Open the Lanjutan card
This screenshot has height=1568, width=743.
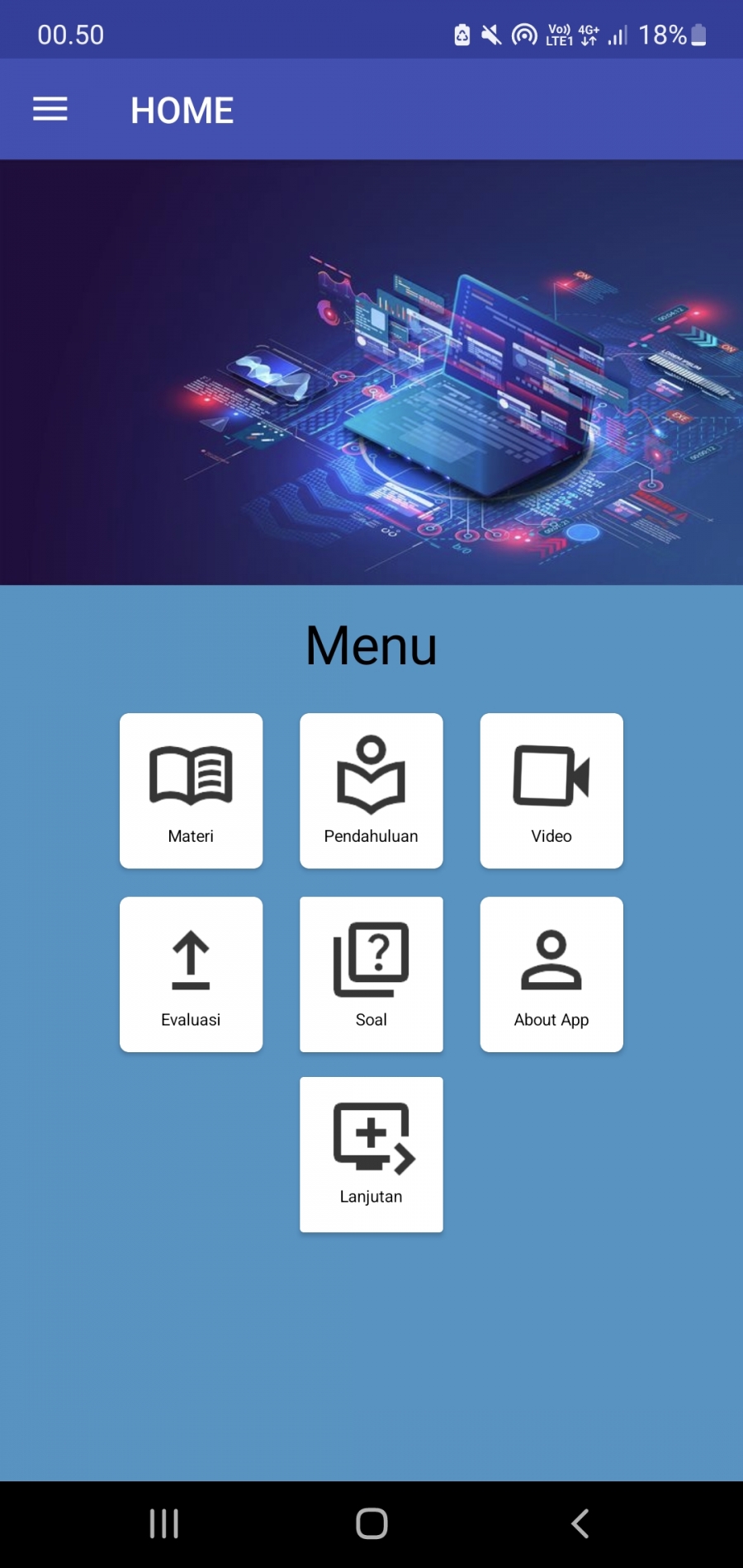371,1154
